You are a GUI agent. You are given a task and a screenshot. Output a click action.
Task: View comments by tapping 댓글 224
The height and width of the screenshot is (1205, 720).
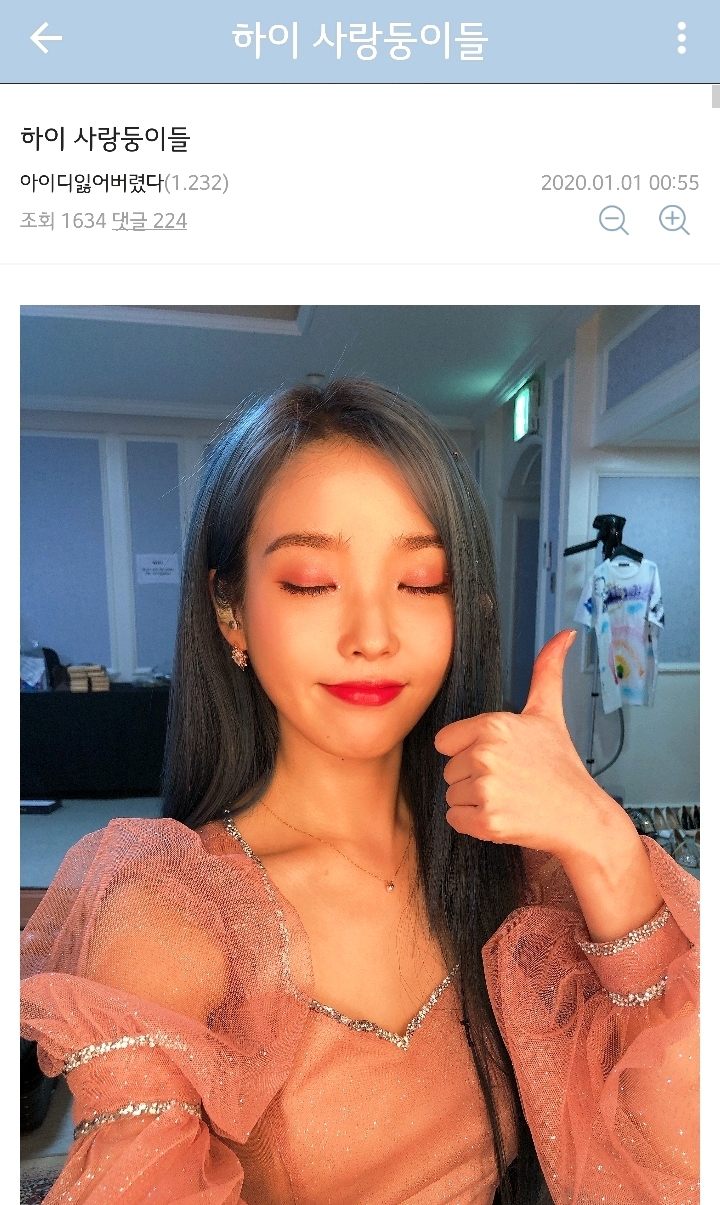click(x=148, y=220)
